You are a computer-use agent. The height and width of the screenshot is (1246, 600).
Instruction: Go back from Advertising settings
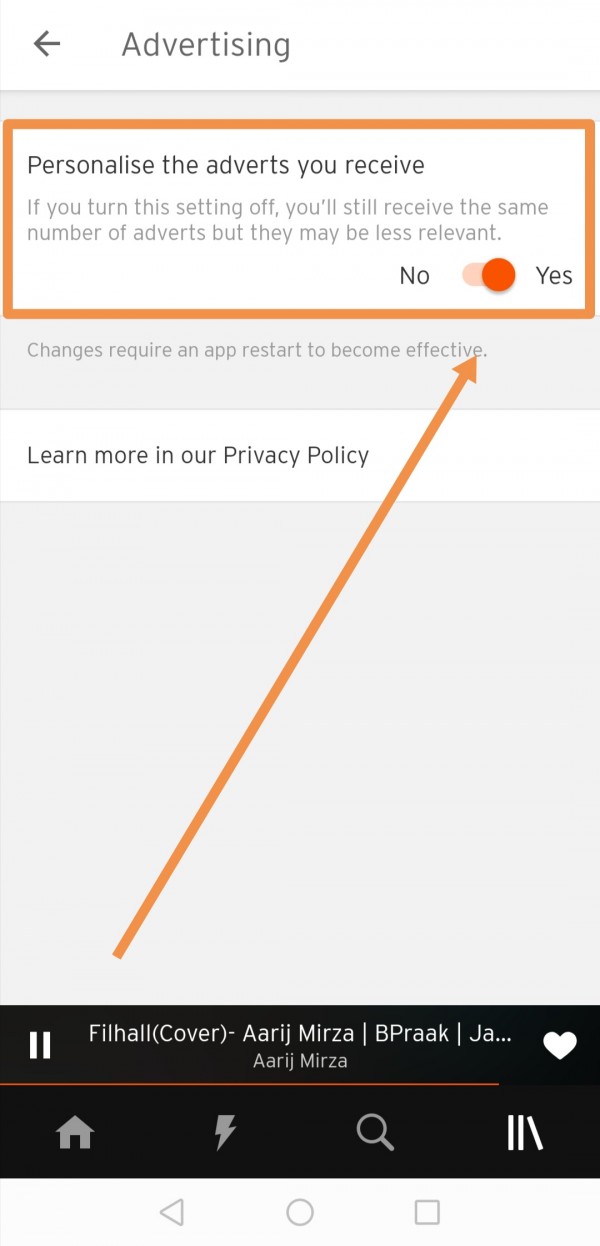[x=47, y=44]
